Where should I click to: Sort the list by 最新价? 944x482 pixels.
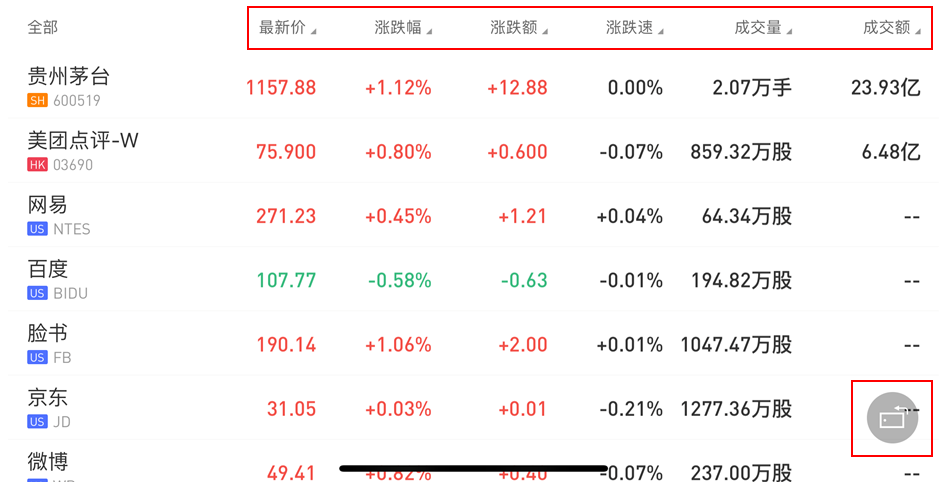point(287,28)
